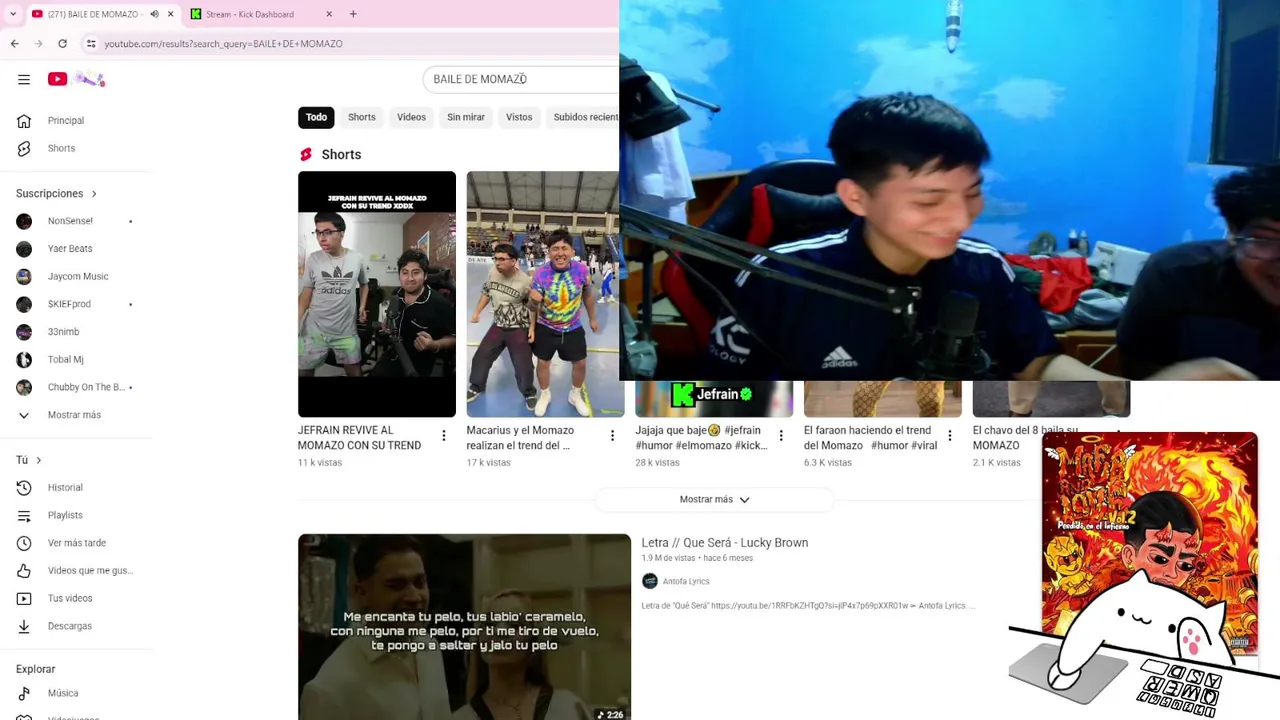
Task: Open Historial in the sidebar
Action: pos(65,488)
